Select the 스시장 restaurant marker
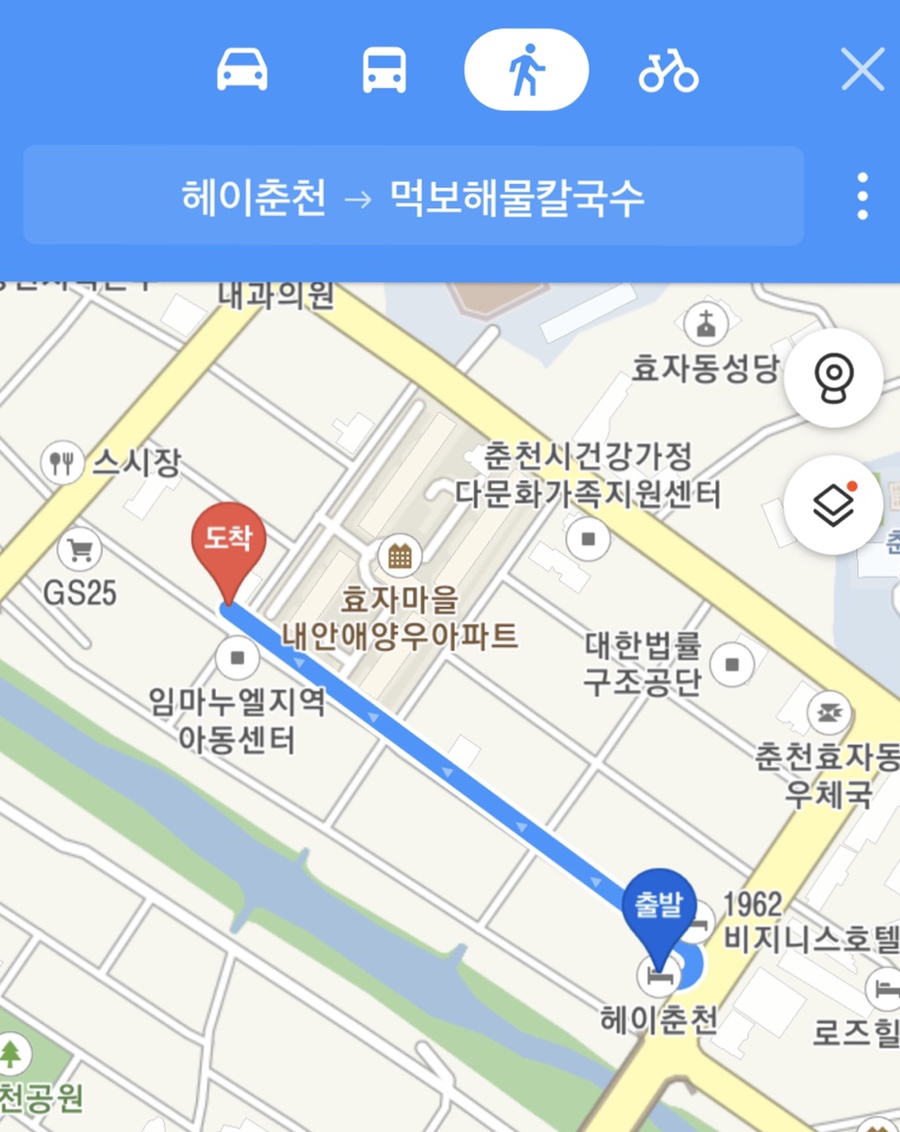 pos(62,463)
